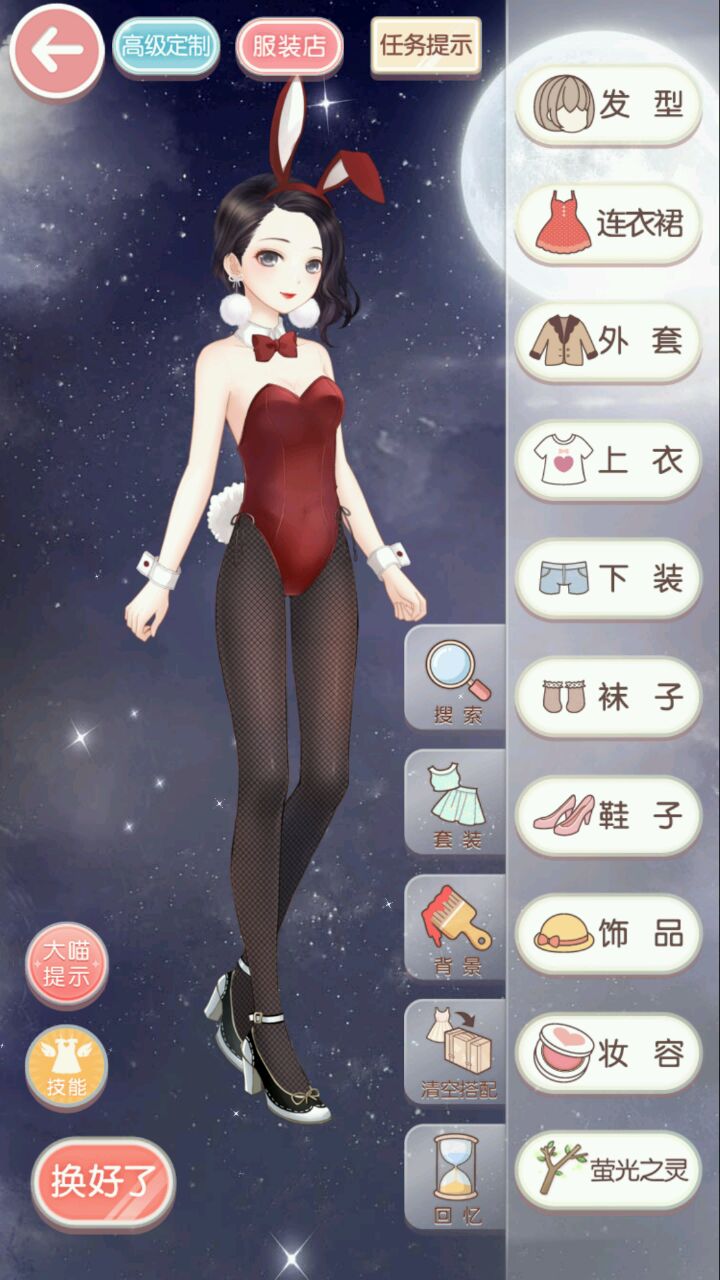The width and height of the screenshot is (720, 1280).
Task: Tap 清空搭配 to clear outfit
Action: (x=457, y=1052)
